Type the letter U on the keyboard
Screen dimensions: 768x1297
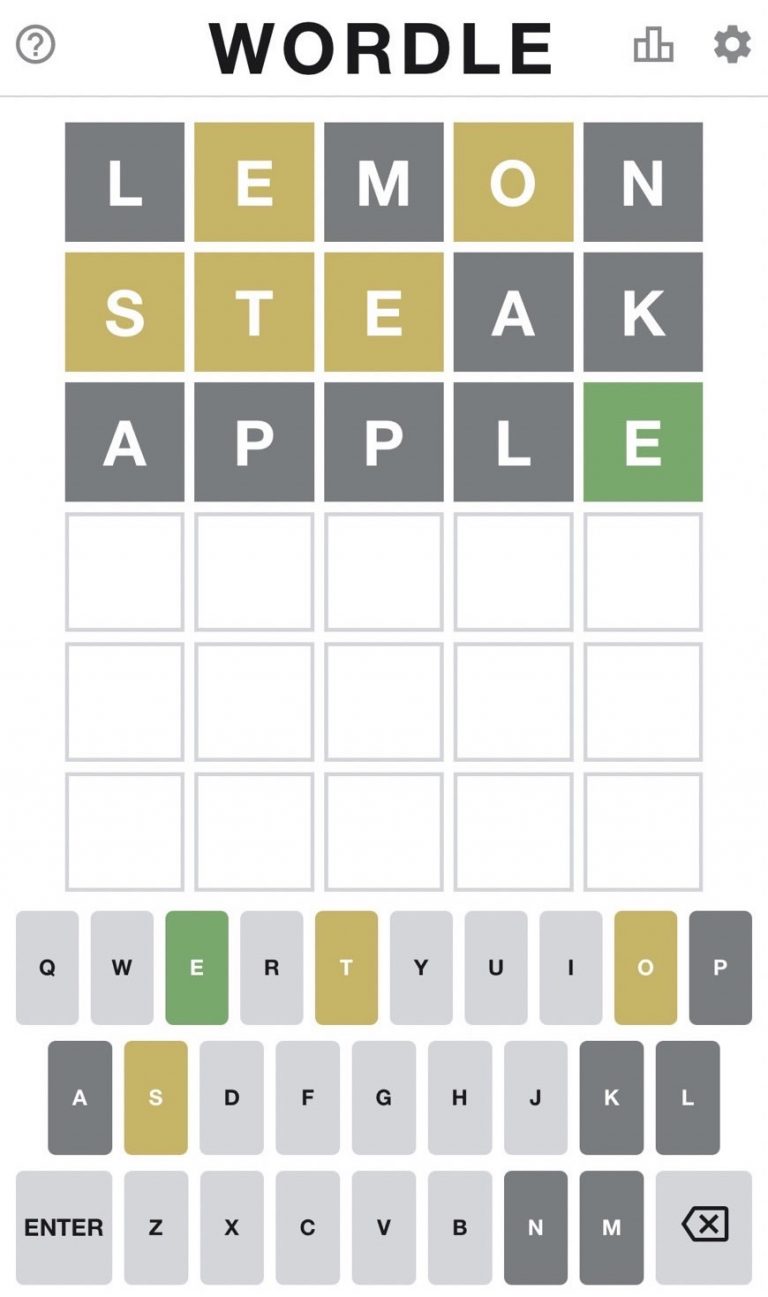pyautogui.click(x=495, y=968)
